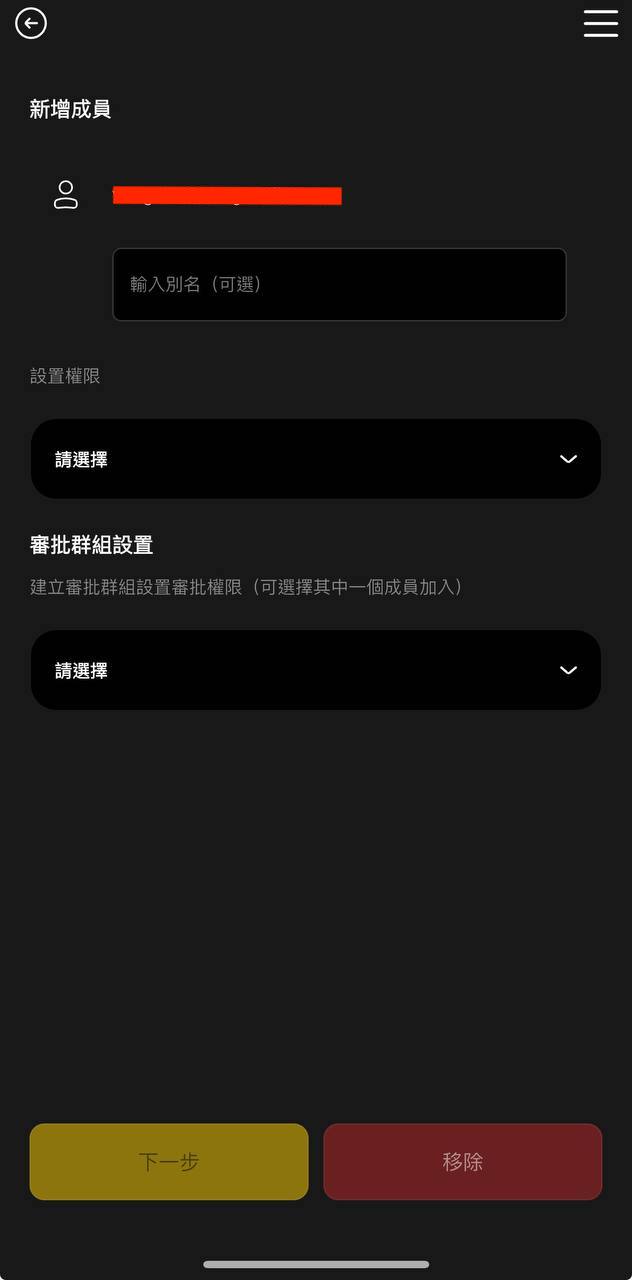Expand the 審批群組設置 dropdown
This screenshot has height=1280, width=632.
point(315,670)
